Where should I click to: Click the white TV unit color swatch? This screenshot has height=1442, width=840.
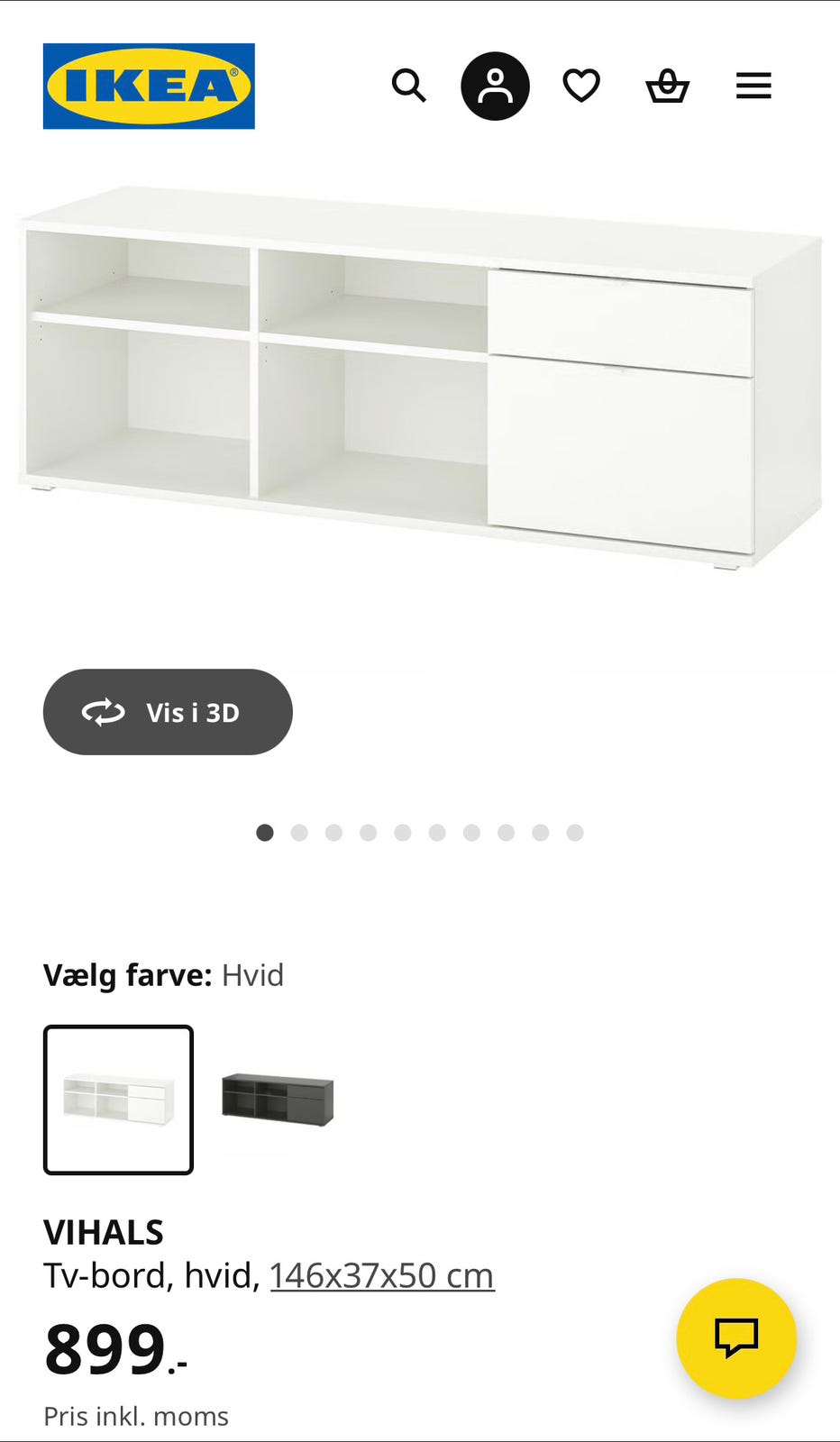point(118,1100)
